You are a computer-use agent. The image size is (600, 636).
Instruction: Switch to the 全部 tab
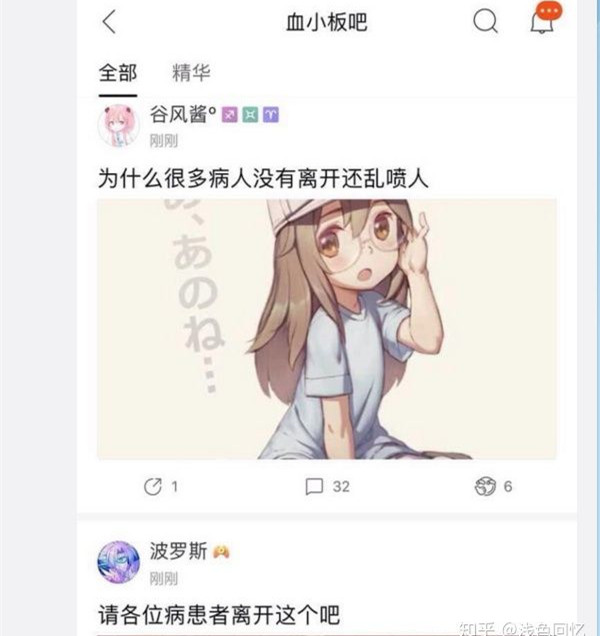(x=117, y=73)
